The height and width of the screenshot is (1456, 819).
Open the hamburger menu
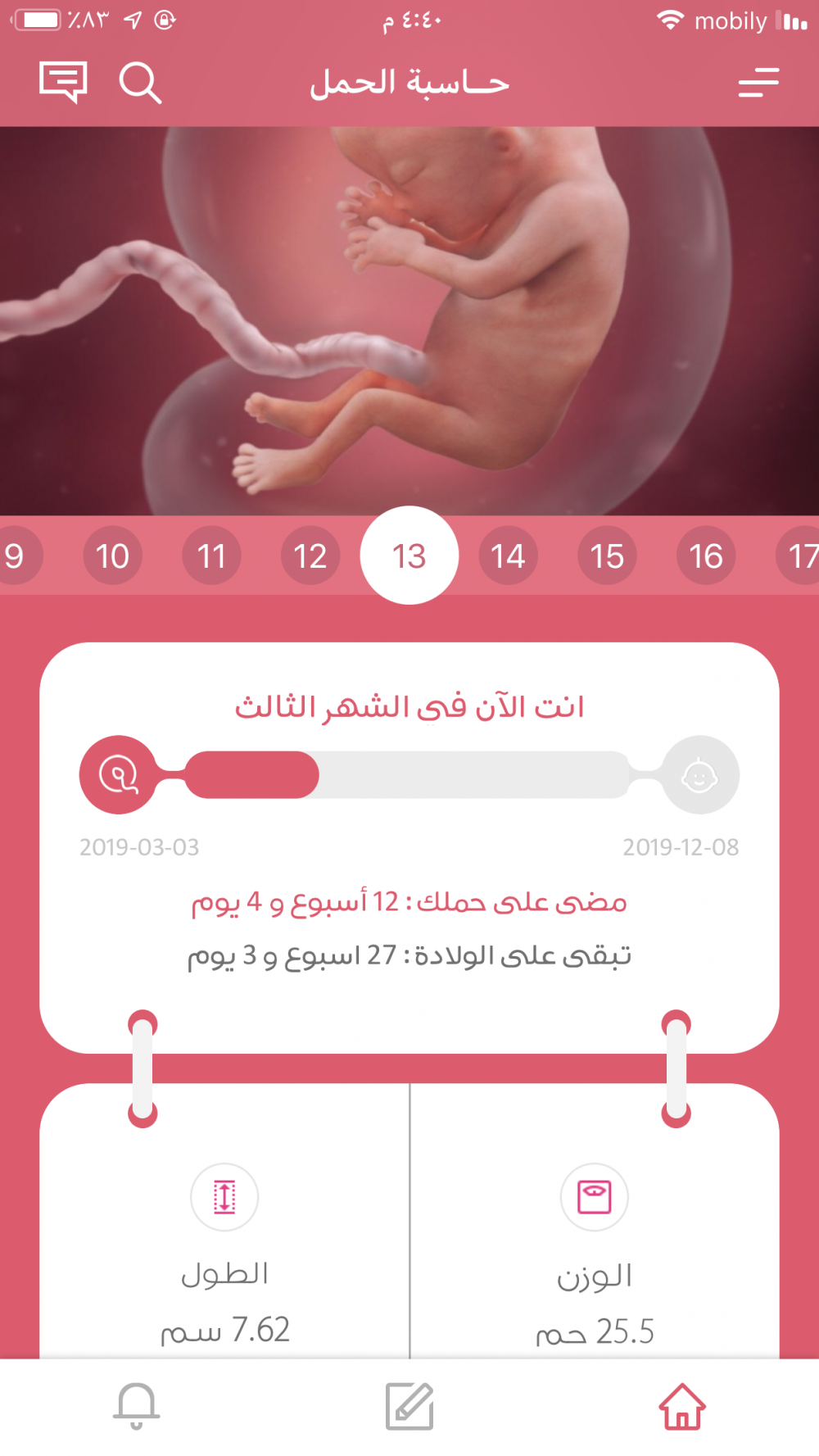click(758, 83)
